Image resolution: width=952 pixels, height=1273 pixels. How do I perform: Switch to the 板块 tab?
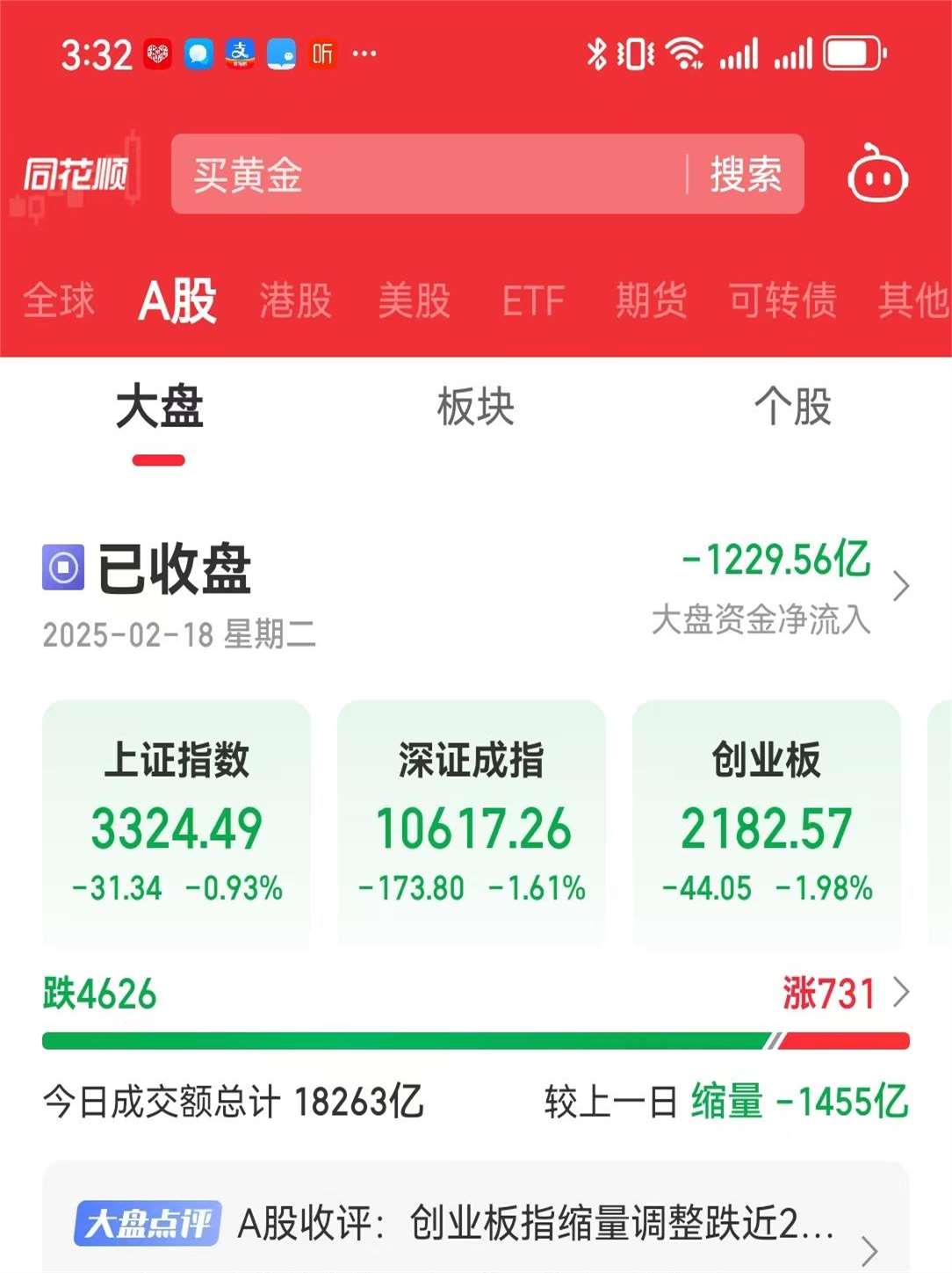(476, 407)
